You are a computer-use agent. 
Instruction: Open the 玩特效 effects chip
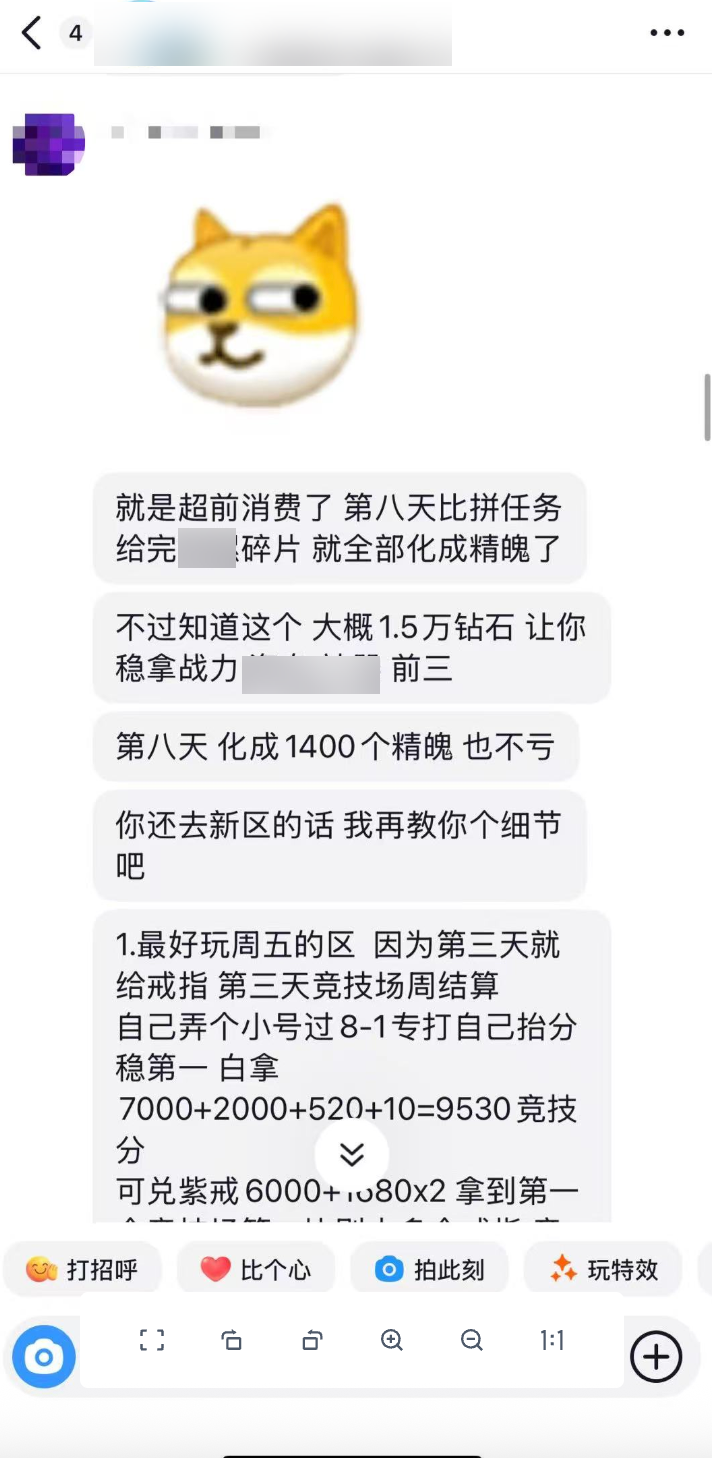point(603,1270)
